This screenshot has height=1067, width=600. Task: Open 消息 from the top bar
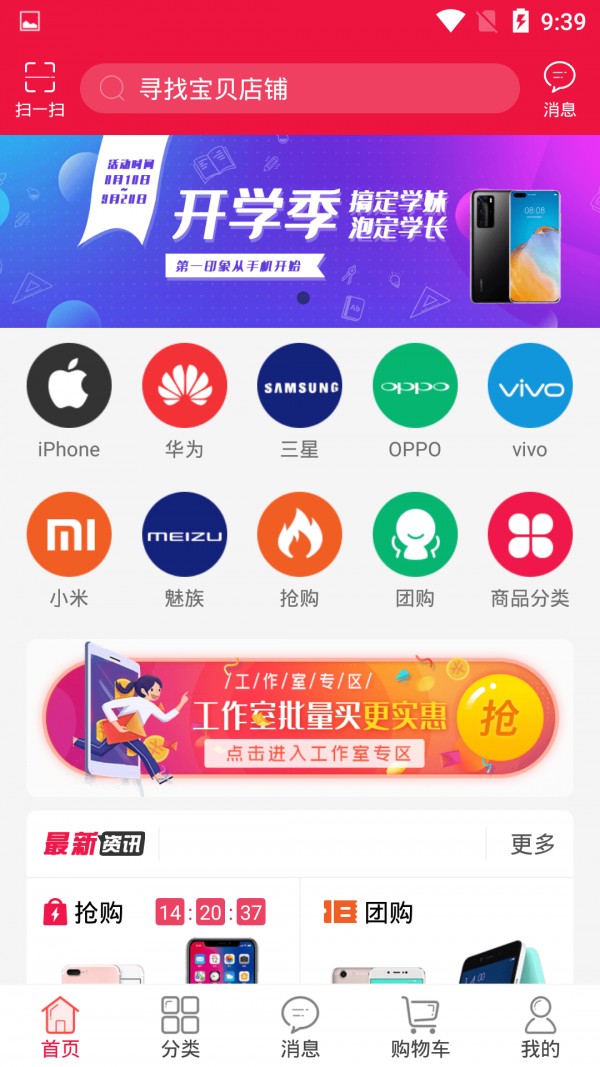point(559,89)
